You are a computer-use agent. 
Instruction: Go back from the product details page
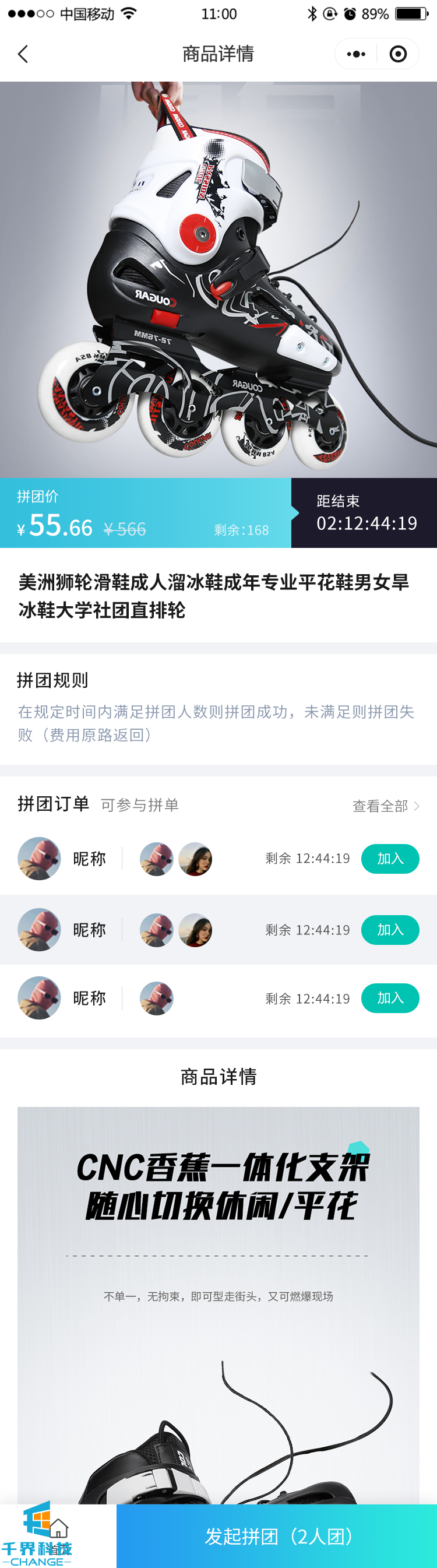(23, 54)
